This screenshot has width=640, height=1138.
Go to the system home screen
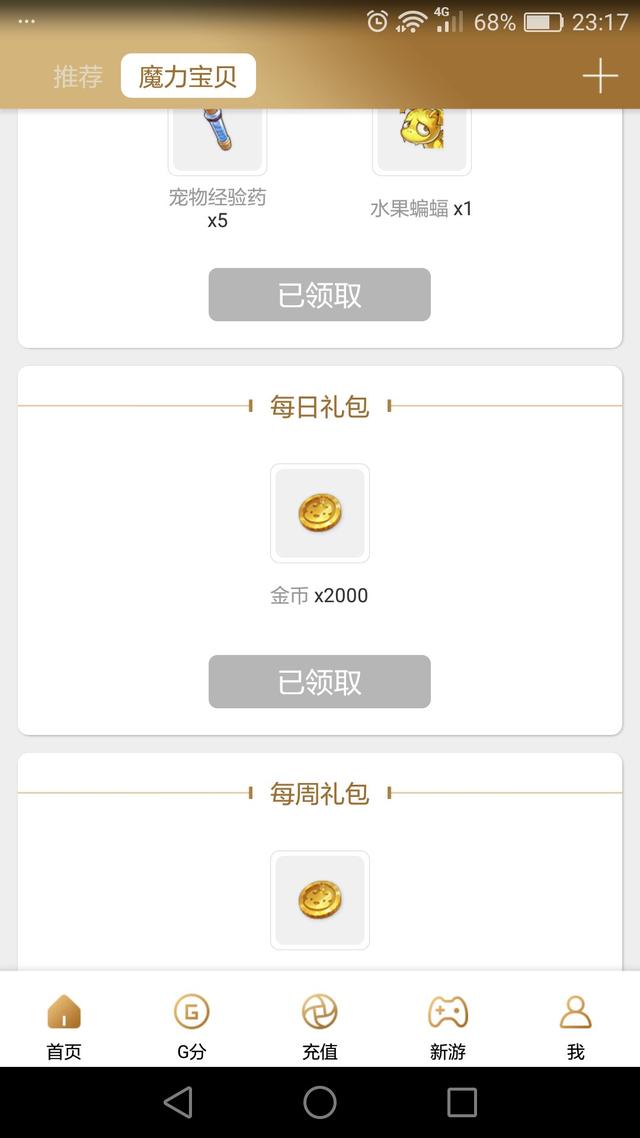[x=320, y=1102]
